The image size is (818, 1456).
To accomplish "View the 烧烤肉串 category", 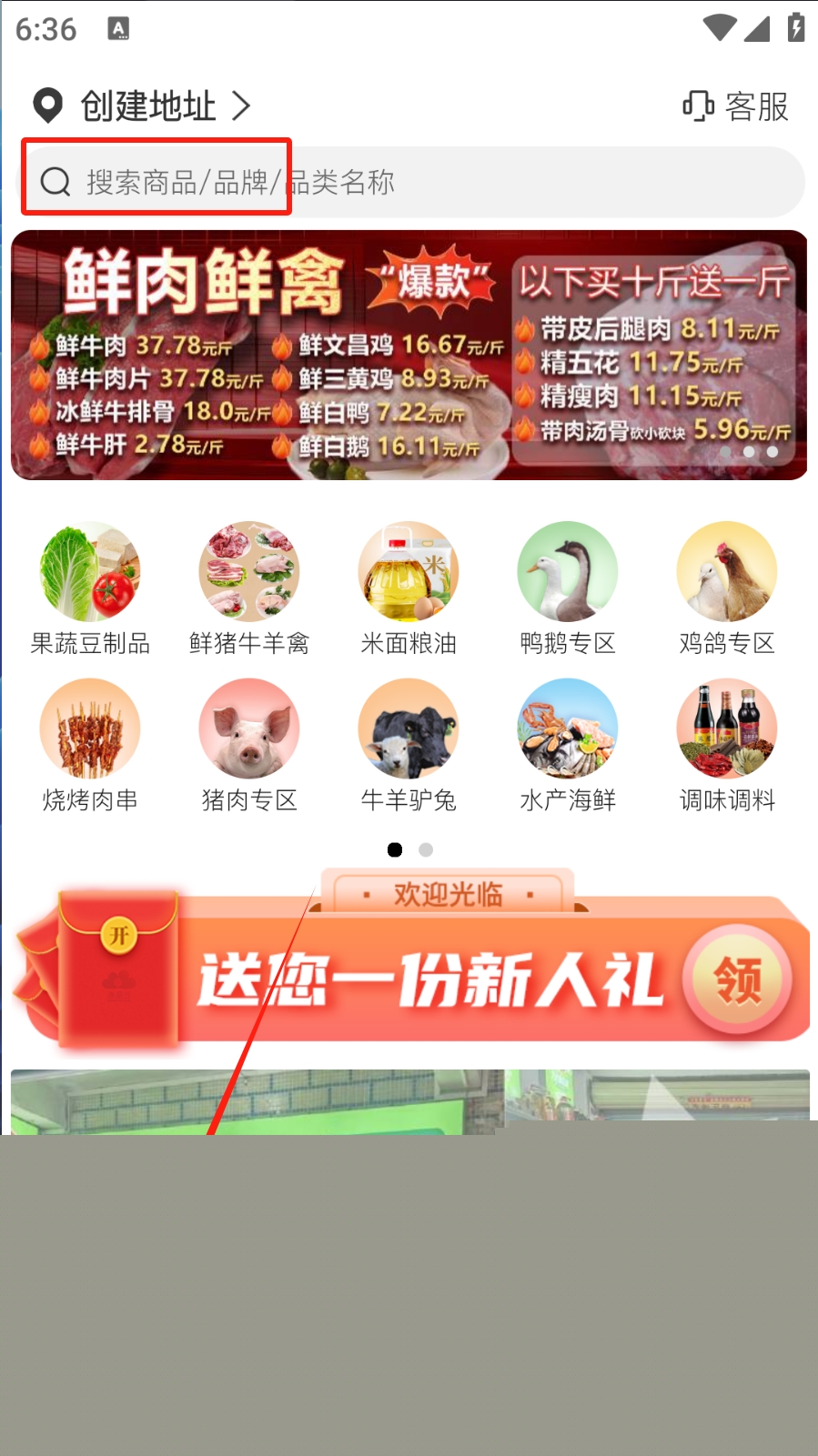I will [90, 745].
